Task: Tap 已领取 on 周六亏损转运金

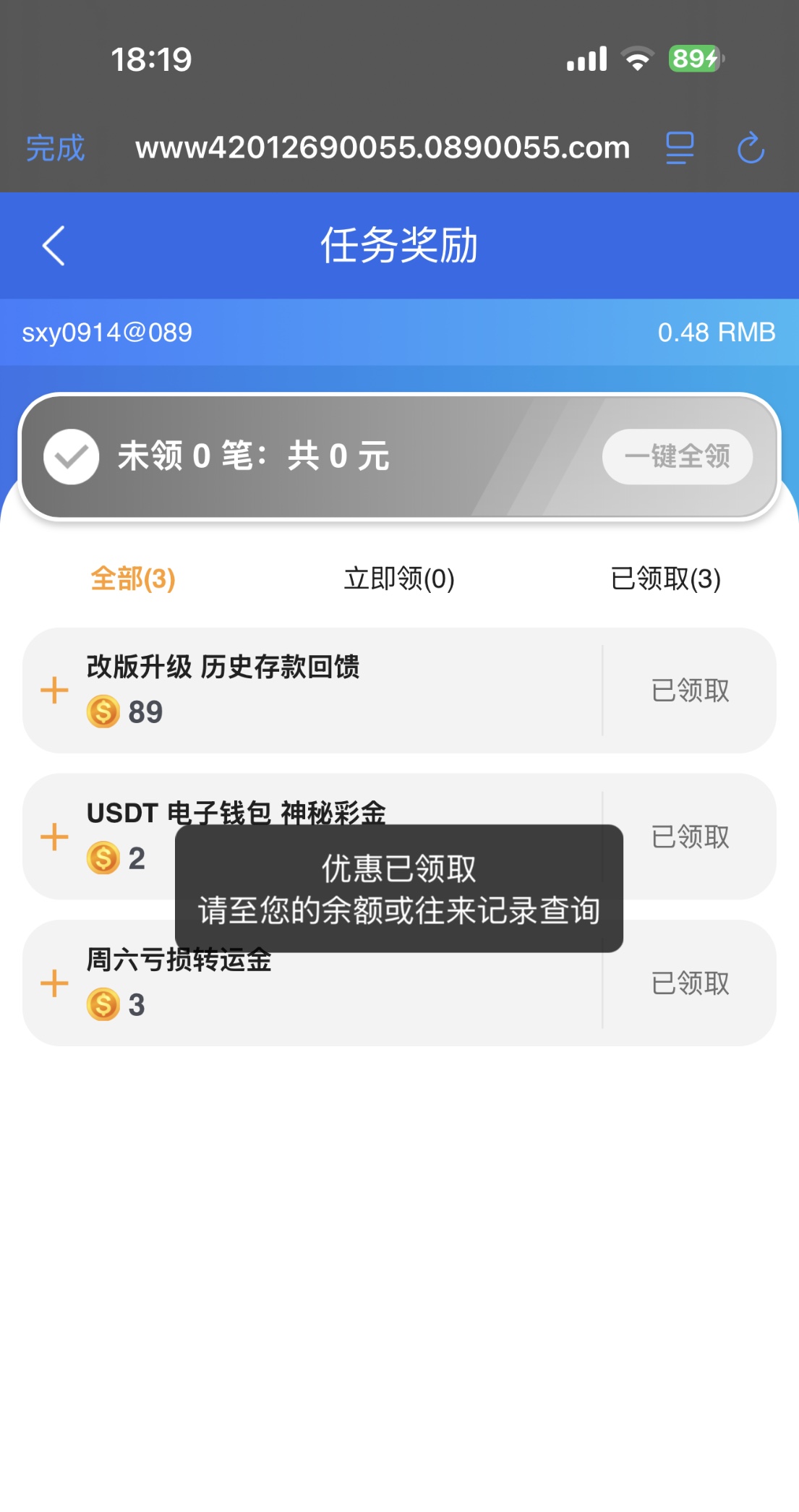Action: 690,983
